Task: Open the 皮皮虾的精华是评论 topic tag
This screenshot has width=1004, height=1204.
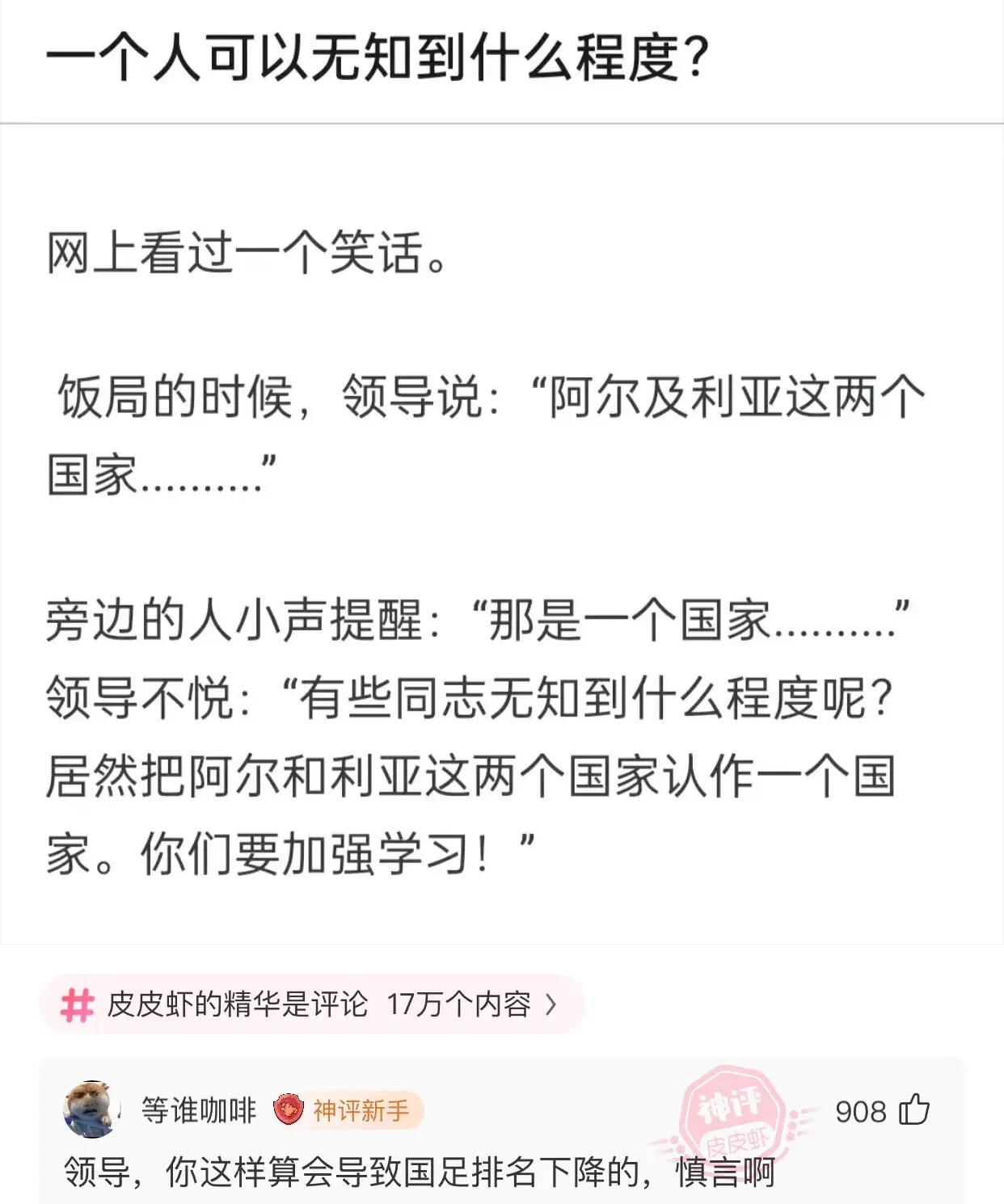Action: [x=310, y=1004]
